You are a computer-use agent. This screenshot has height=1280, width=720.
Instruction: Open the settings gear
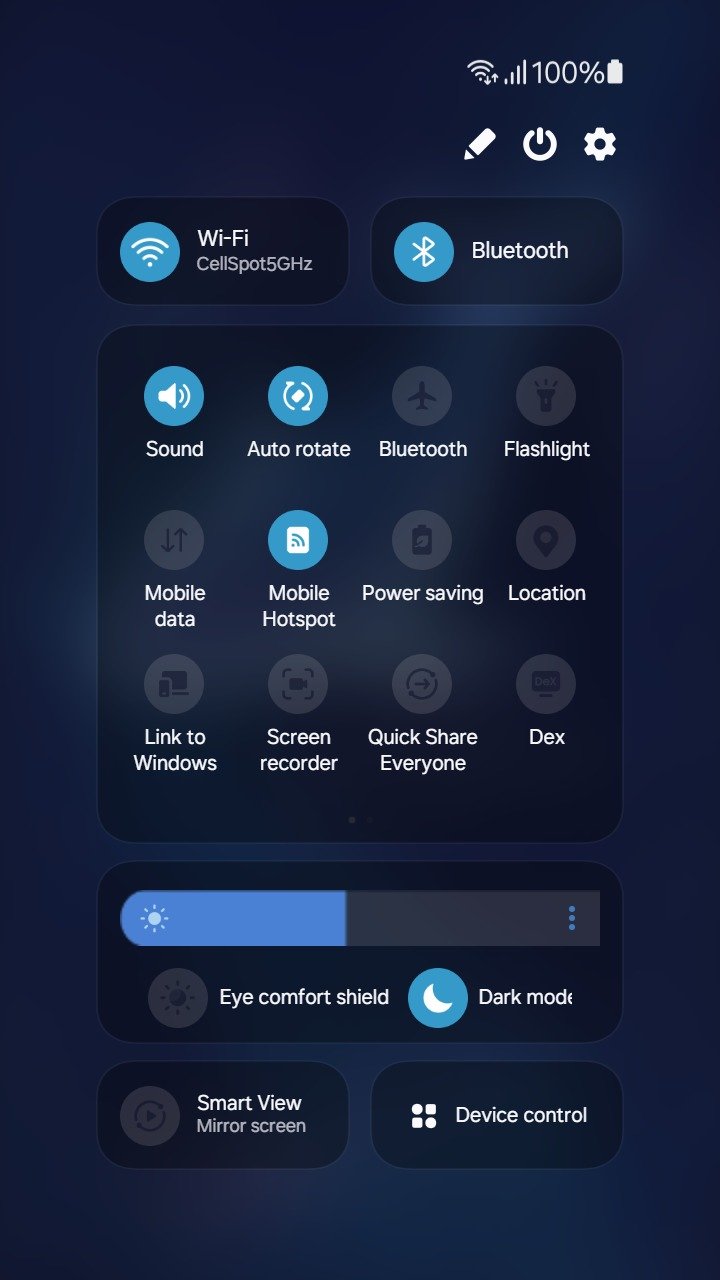600,145
